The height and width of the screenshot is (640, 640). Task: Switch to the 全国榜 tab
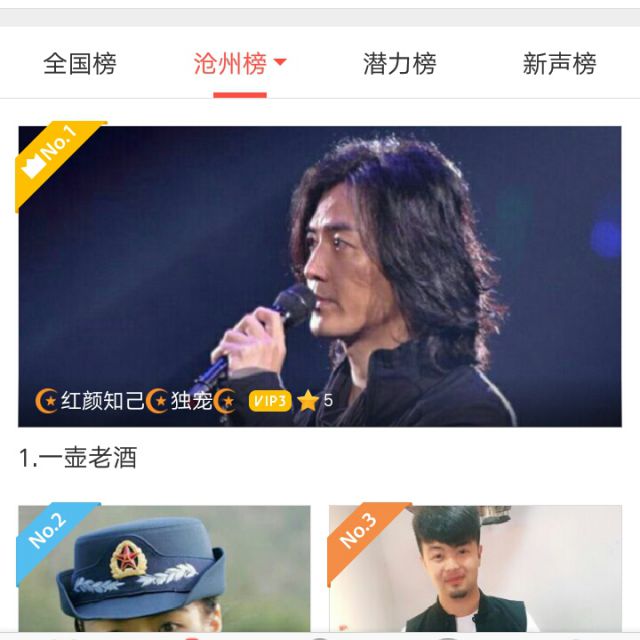[x=80, y=65]
